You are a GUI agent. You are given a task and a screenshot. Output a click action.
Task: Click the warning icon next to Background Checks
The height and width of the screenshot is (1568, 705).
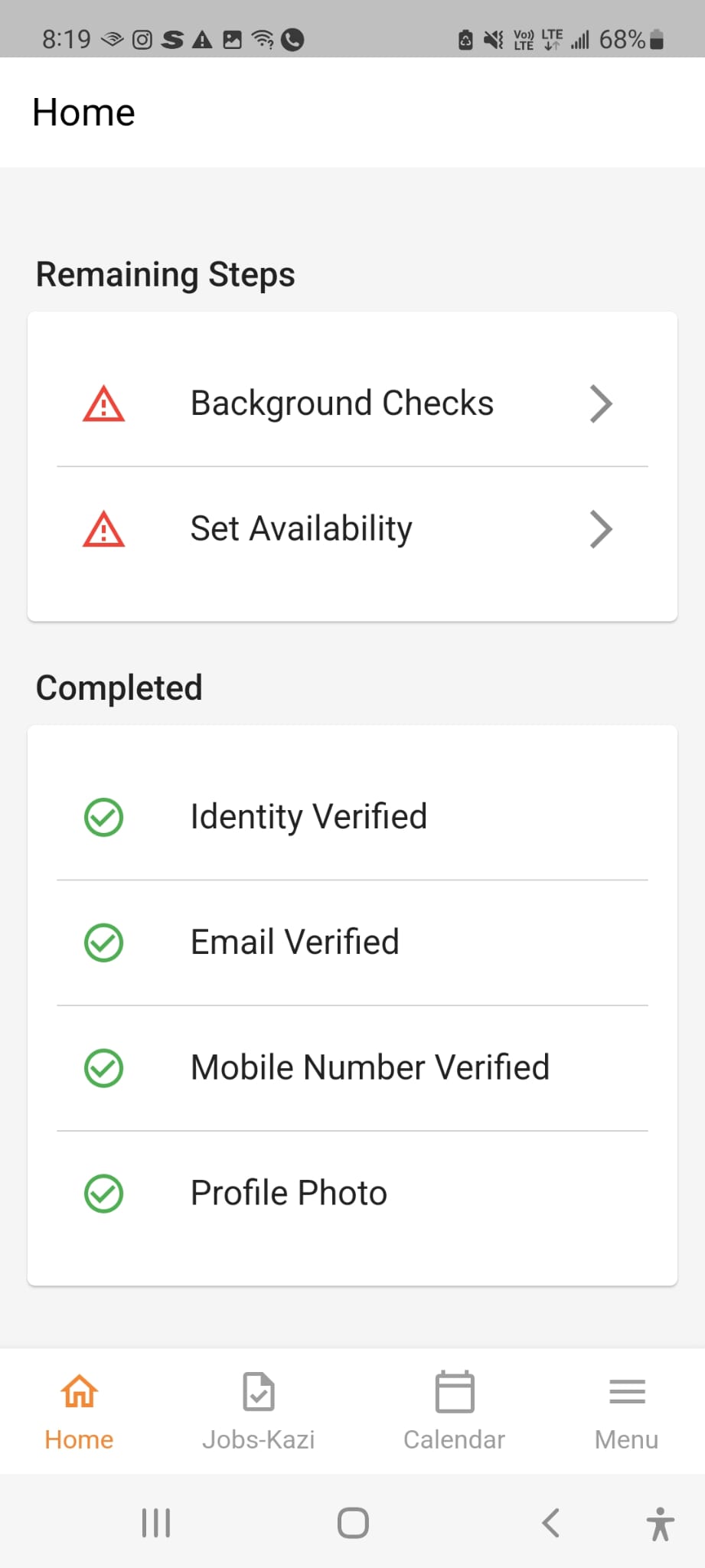coord(103,404)
